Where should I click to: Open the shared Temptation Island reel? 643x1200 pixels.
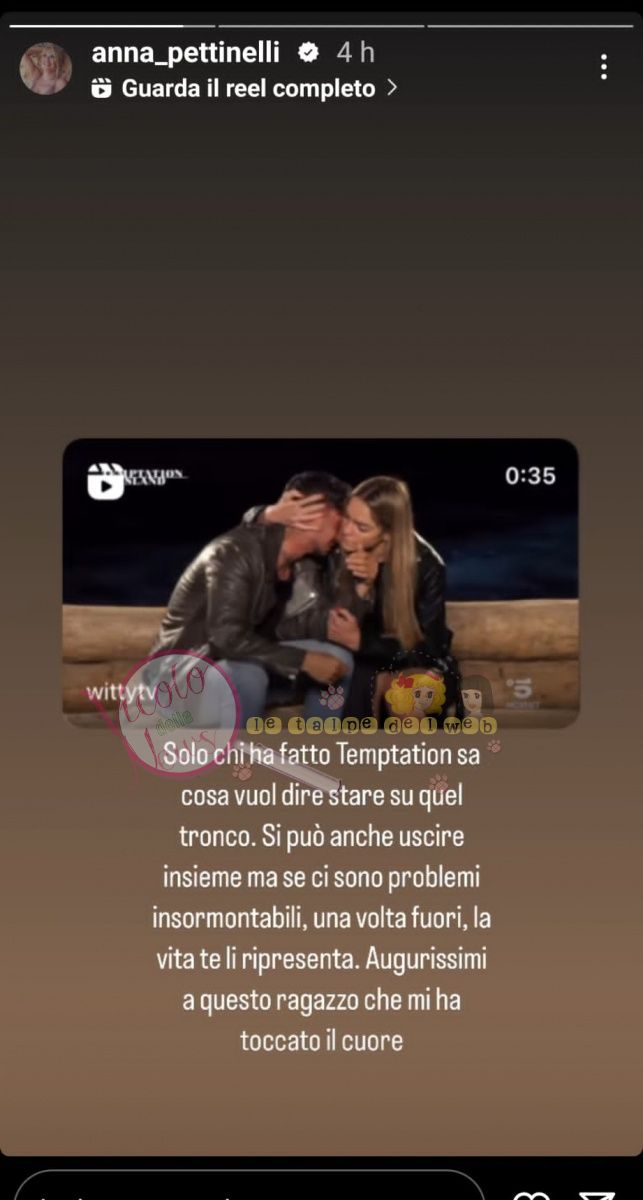coord(321,582)
